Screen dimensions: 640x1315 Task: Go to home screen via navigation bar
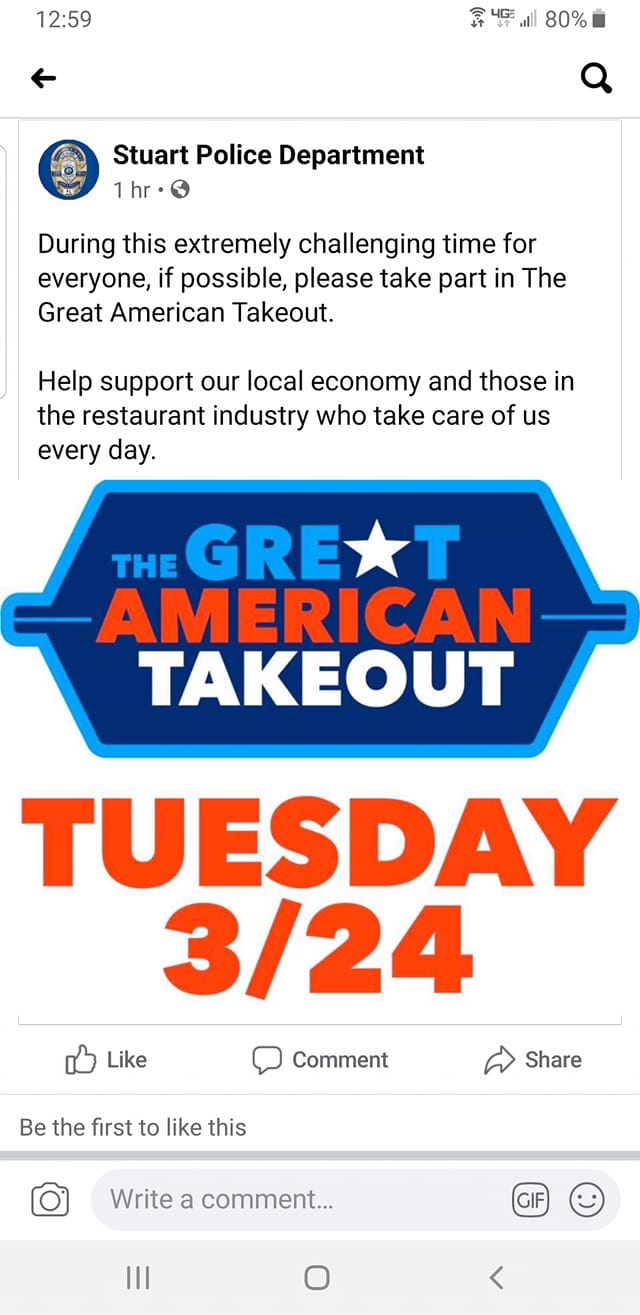[317, 1277]
